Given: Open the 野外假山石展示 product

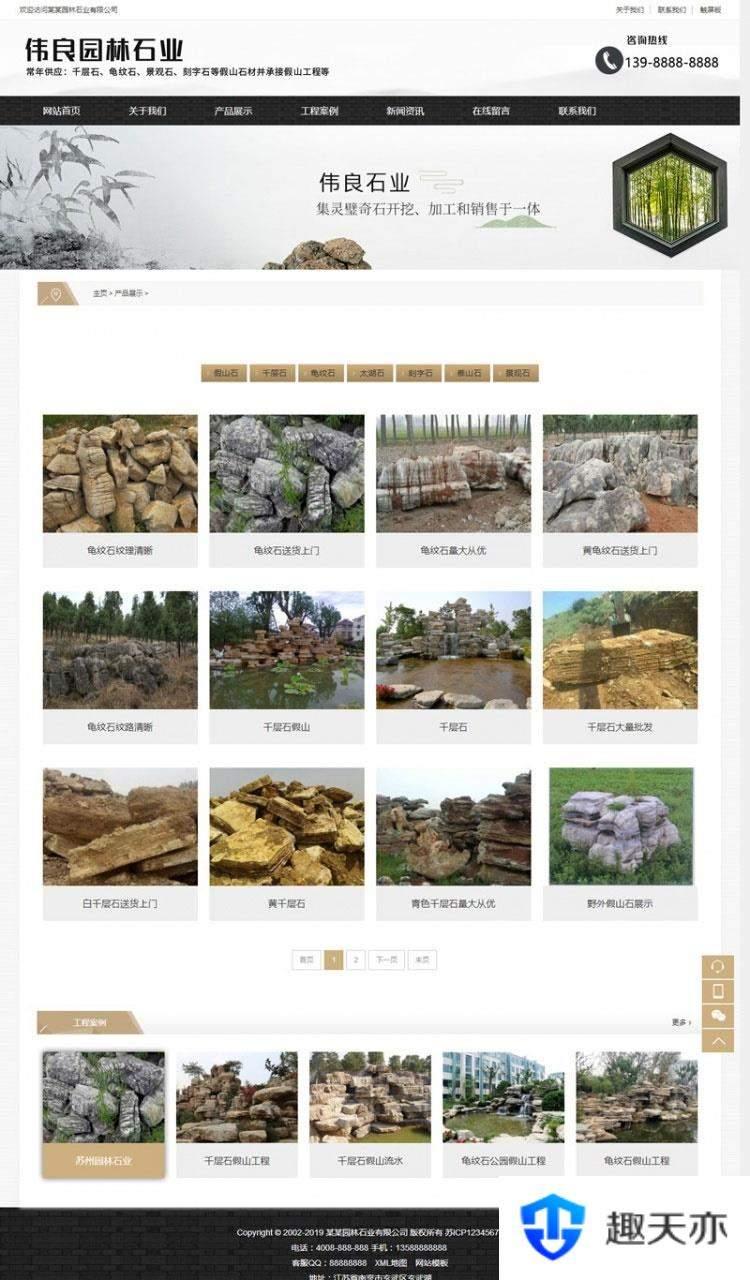Looking at the screenshot, I should click(620, 843).
